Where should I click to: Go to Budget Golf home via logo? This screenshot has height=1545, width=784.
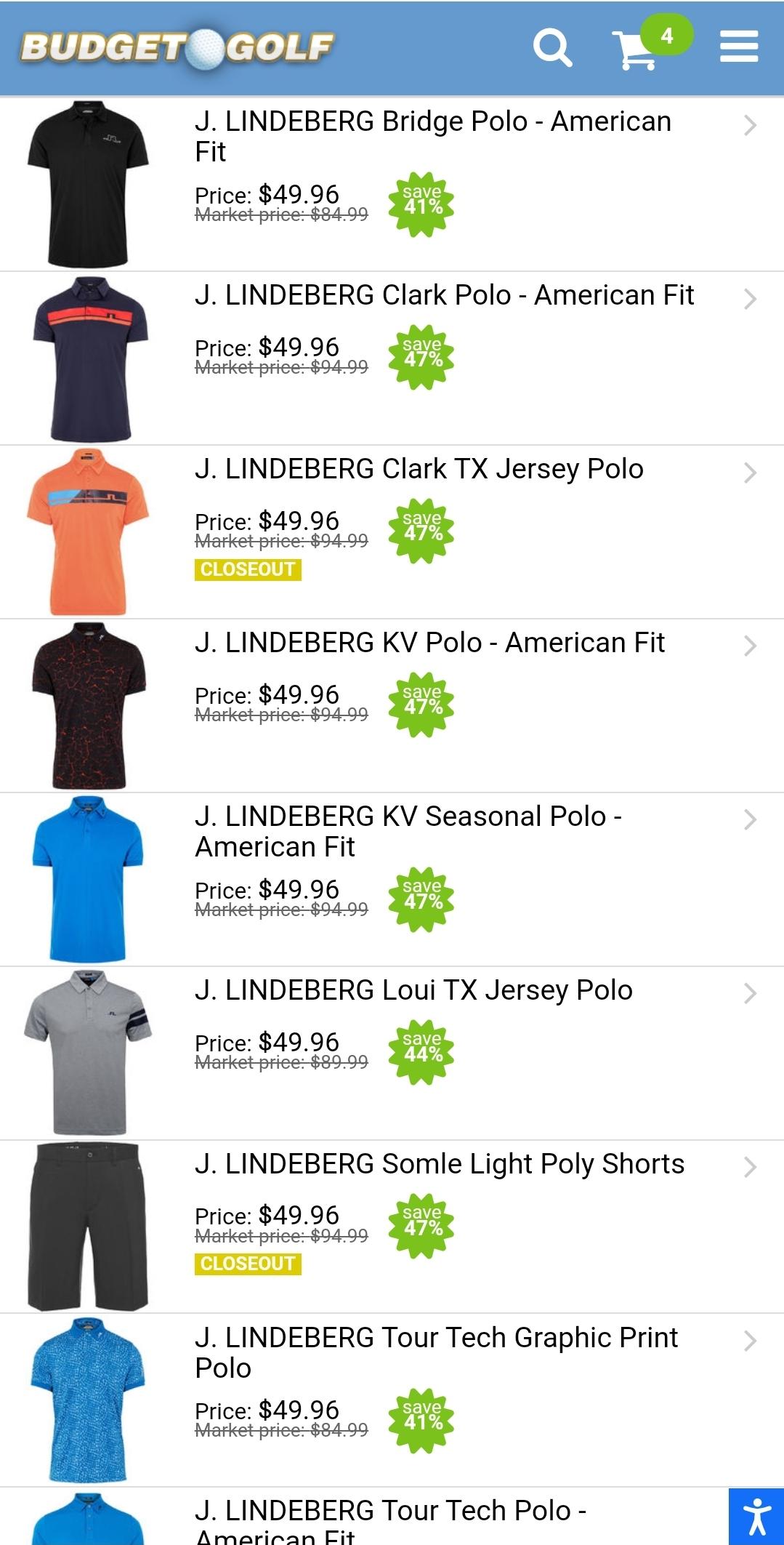point(177,48)
